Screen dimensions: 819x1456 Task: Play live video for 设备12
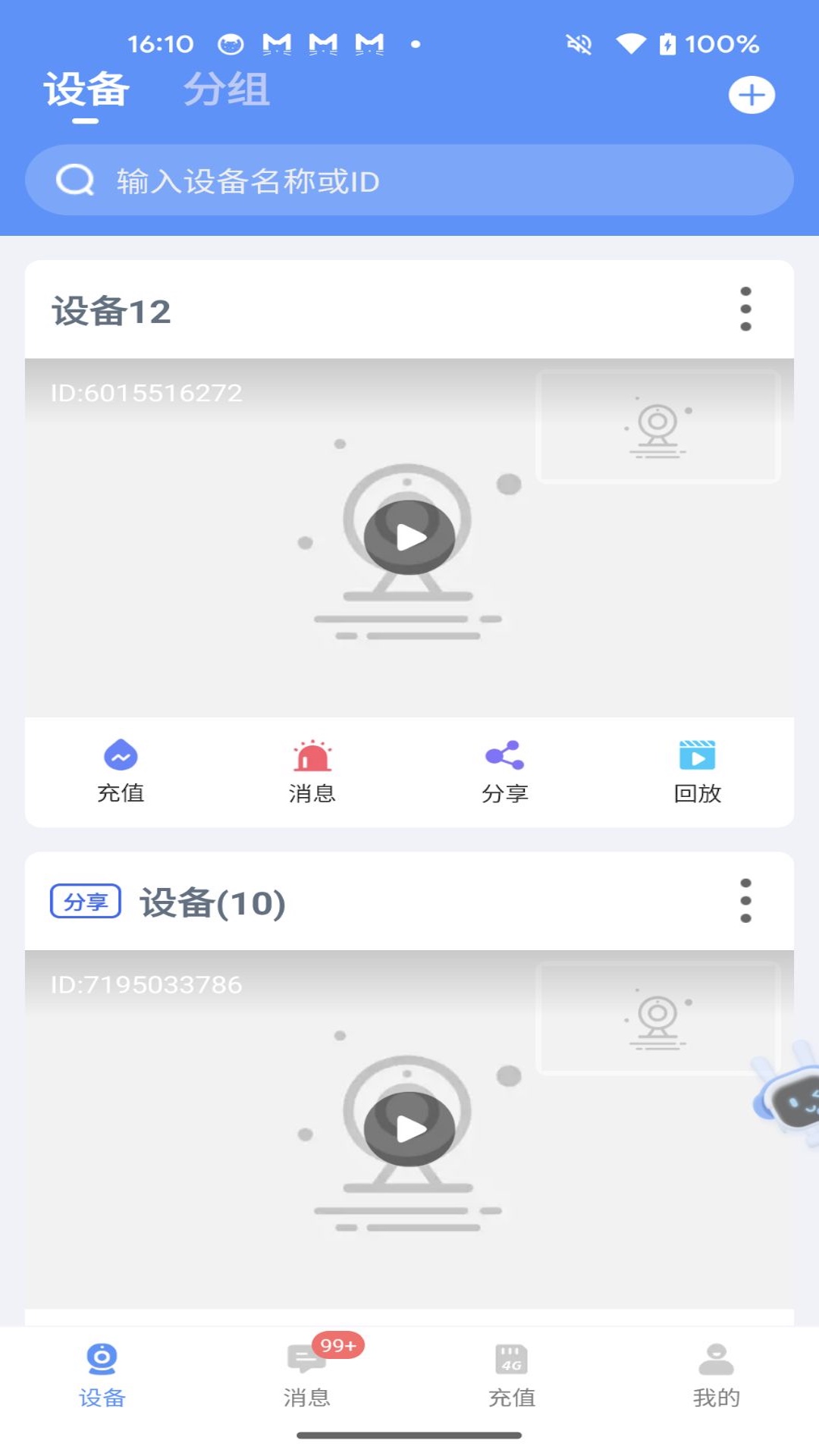(409, 537)
